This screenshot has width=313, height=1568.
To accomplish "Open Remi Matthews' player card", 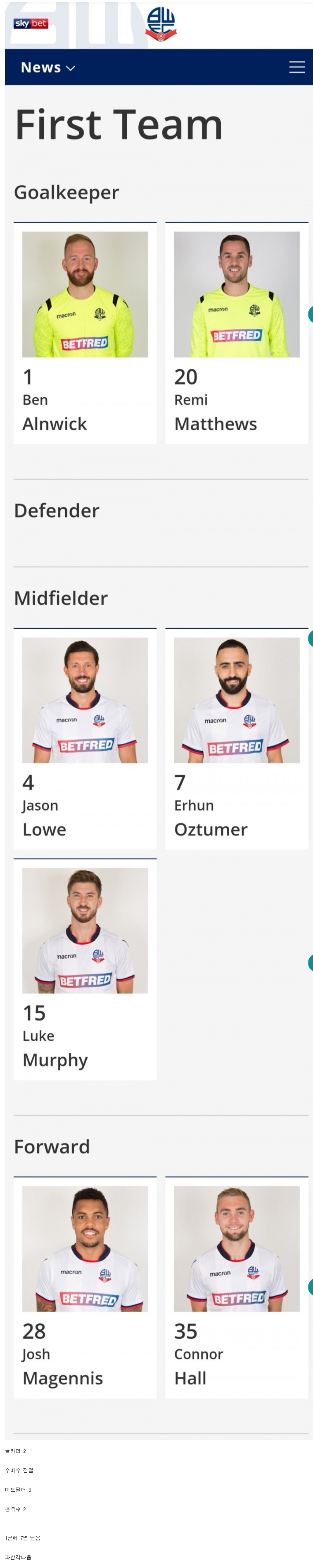I will 236,332.
